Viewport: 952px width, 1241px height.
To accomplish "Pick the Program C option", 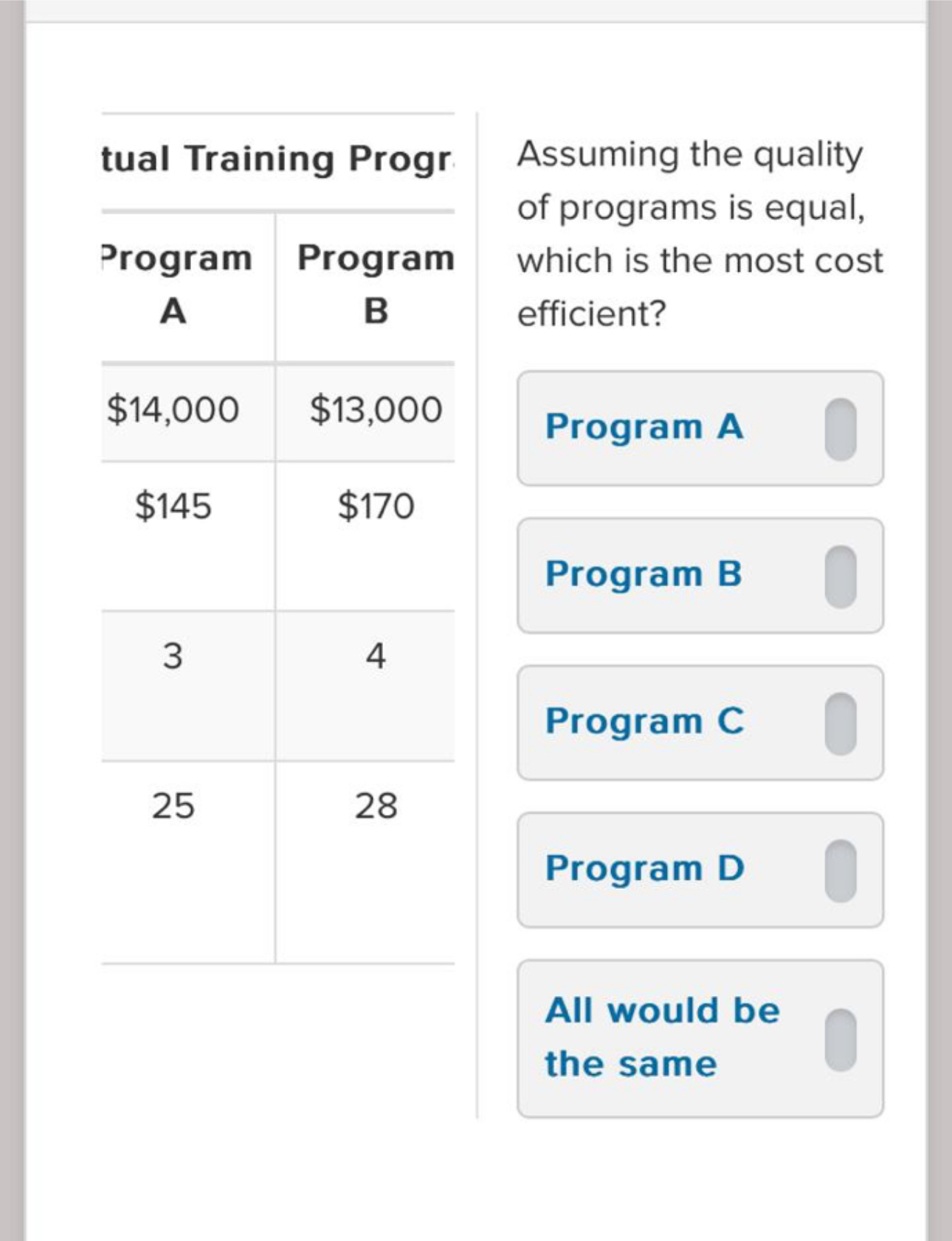I will coord(699,723).
